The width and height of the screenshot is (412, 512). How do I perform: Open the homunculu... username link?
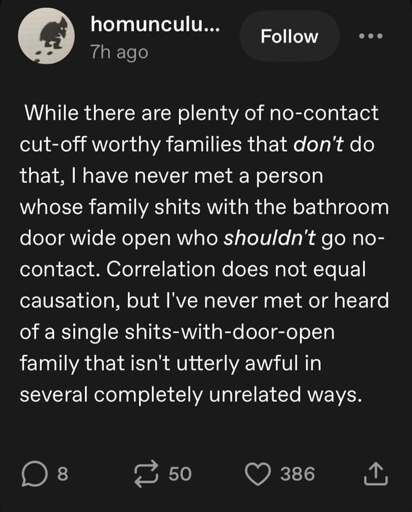[x=155, y=24]
